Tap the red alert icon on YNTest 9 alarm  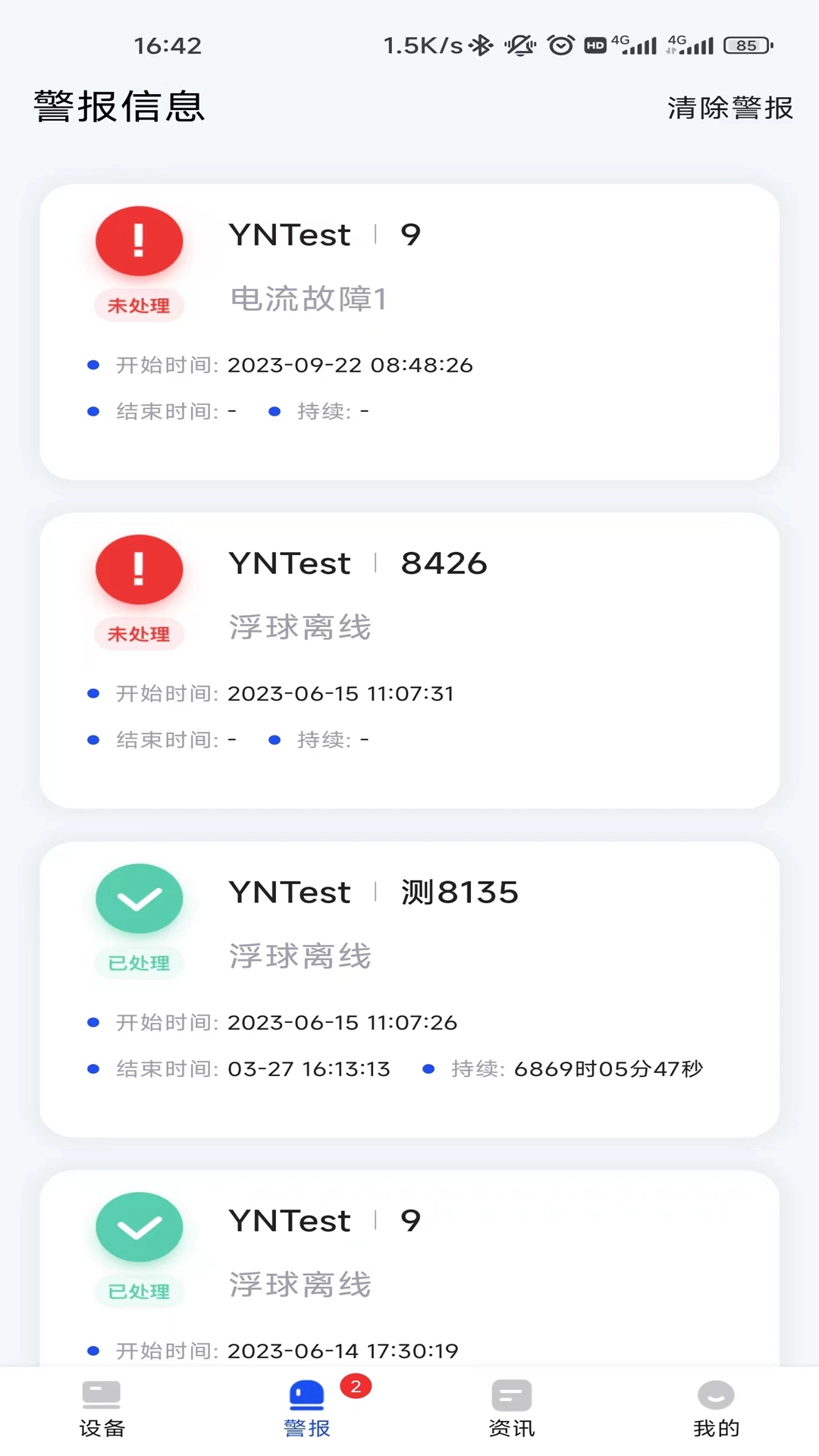[x=139, y=241]
